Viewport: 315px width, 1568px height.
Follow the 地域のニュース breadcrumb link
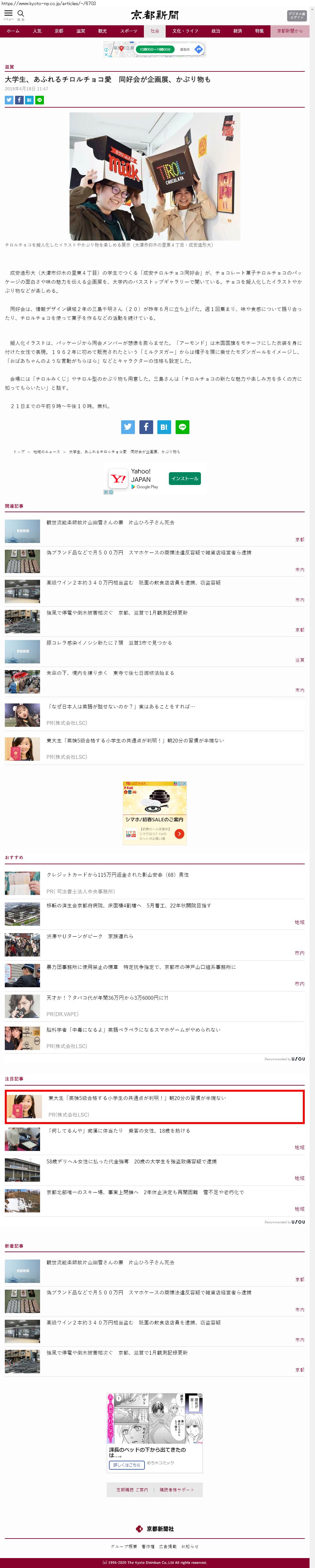point(47,452)
